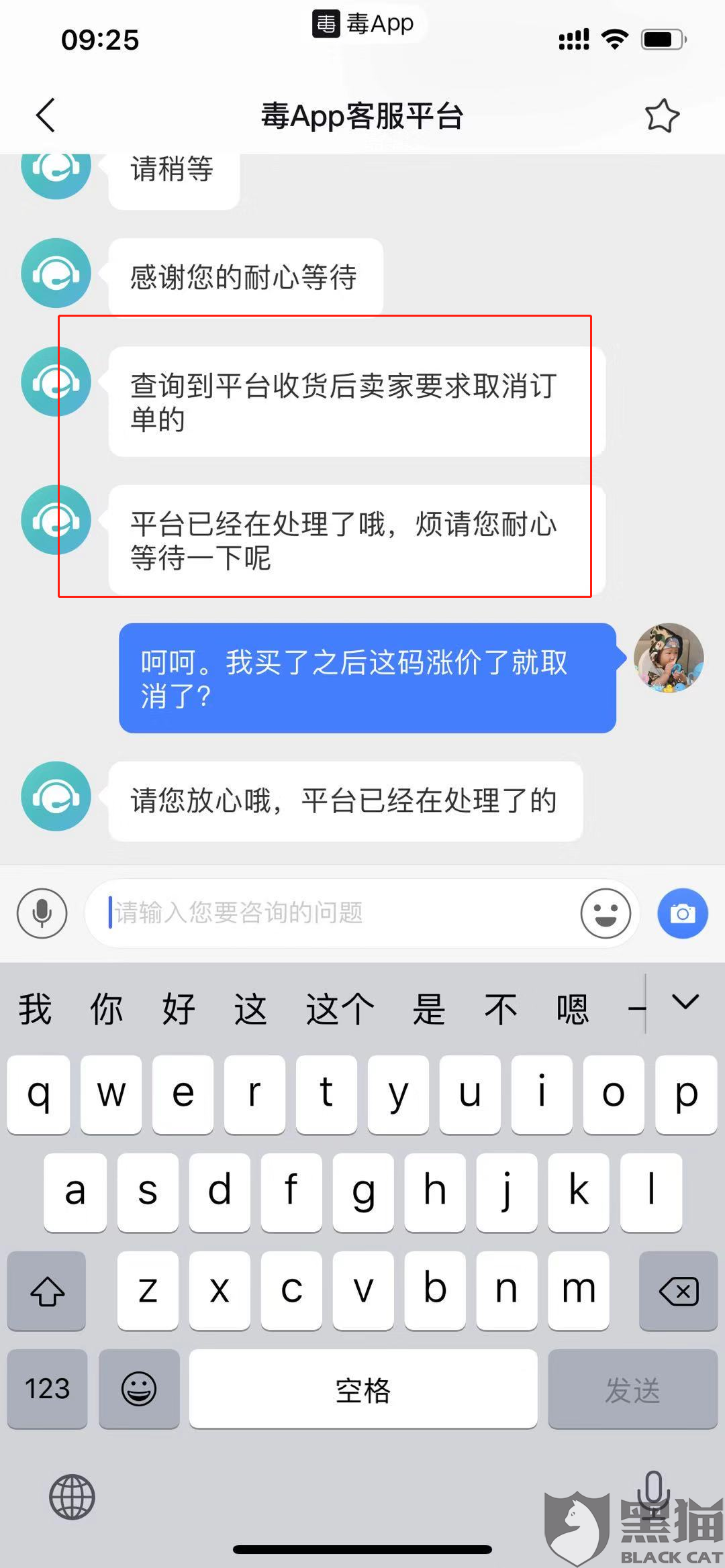Go back from the 毒App客服平台 chat

click(x=46, y=115)
